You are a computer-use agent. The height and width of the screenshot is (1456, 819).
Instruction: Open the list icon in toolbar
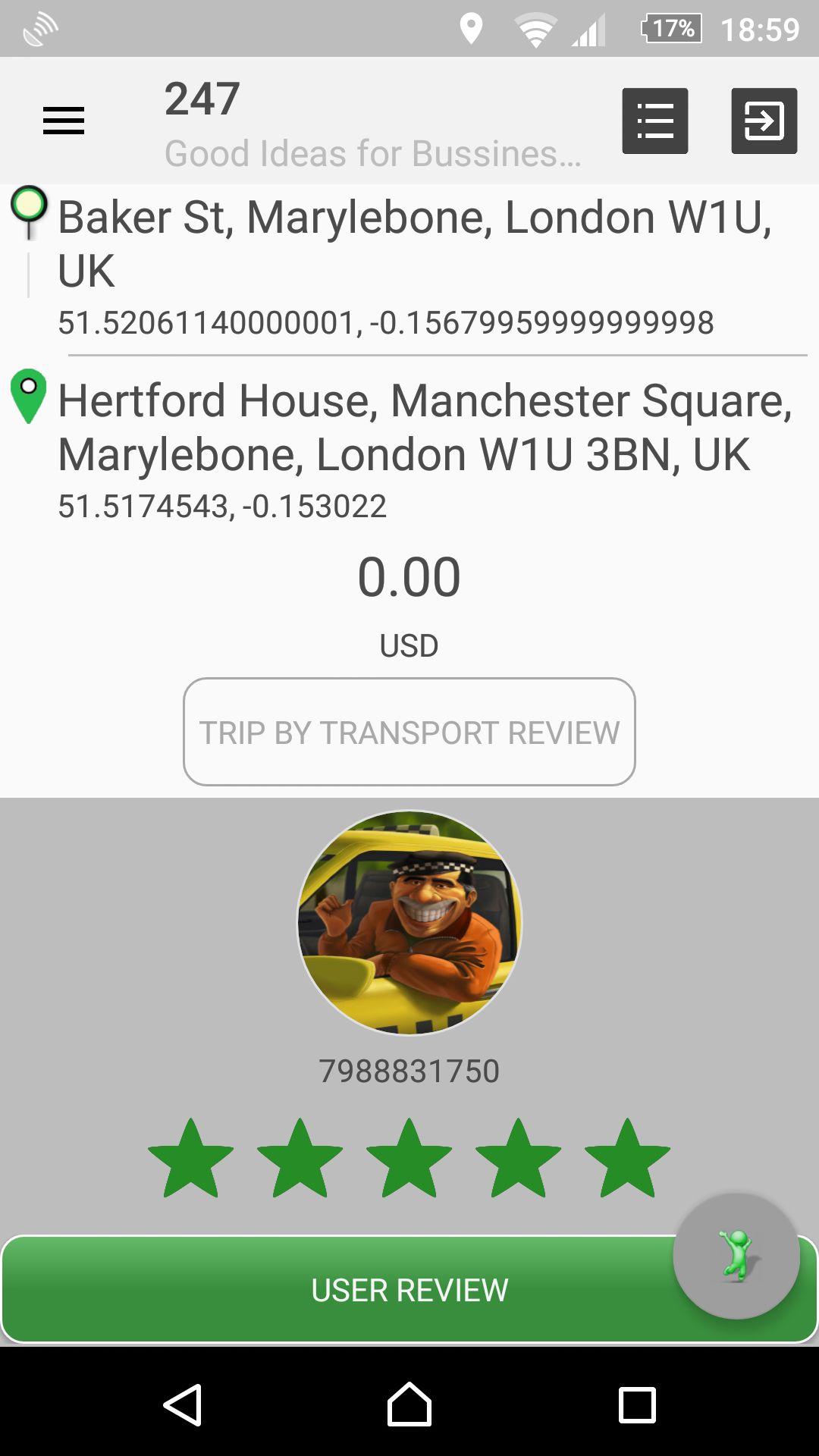655,121
